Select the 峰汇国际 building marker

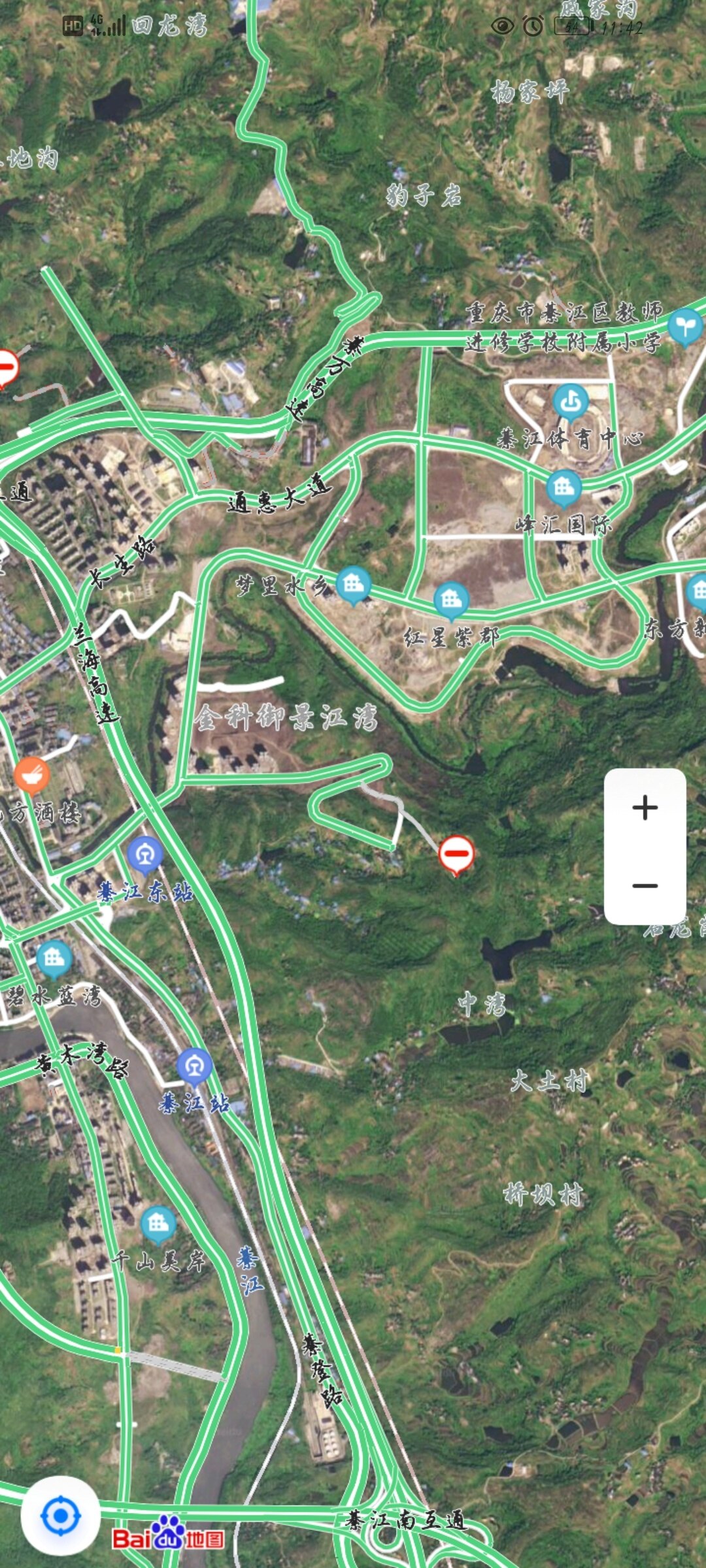pyautogui.click(x=563, y=487)
